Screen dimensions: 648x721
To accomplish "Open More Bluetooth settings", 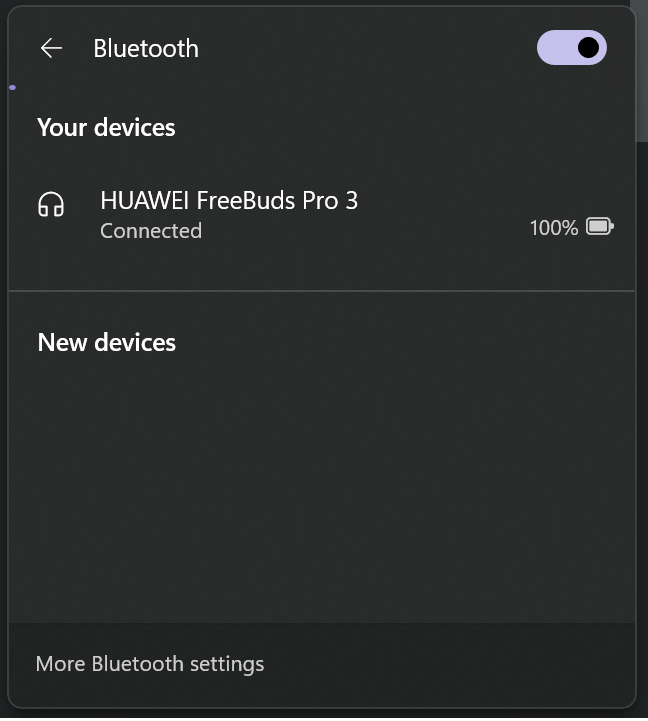I will 150,663.
